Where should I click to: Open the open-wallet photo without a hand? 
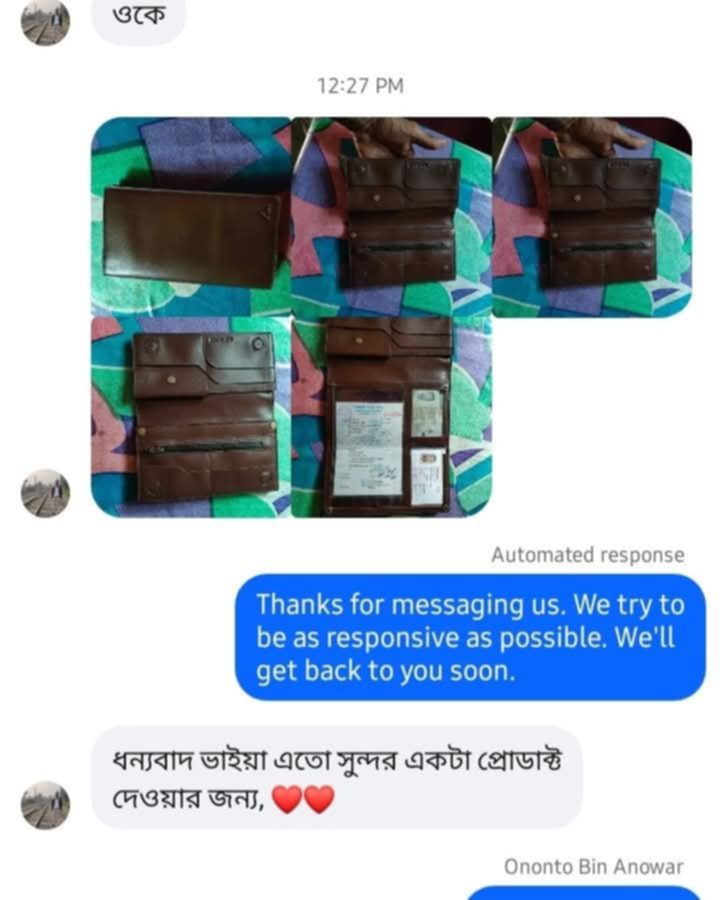point(191,417)
